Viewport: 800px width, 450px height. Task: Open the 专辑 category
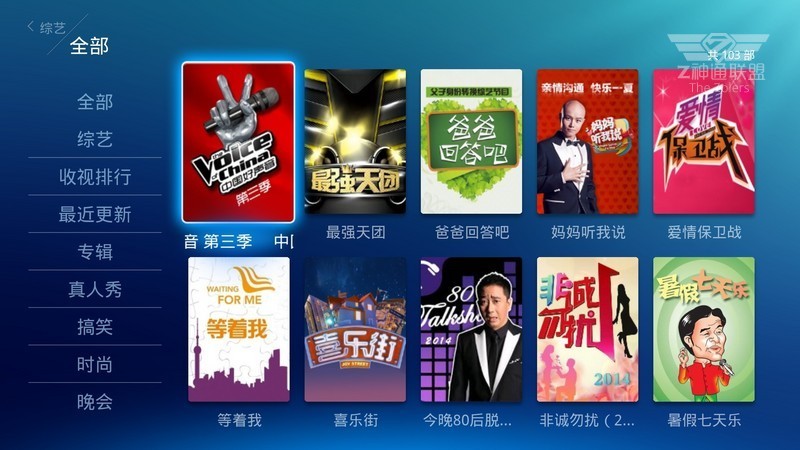click(x=95, y=252)
